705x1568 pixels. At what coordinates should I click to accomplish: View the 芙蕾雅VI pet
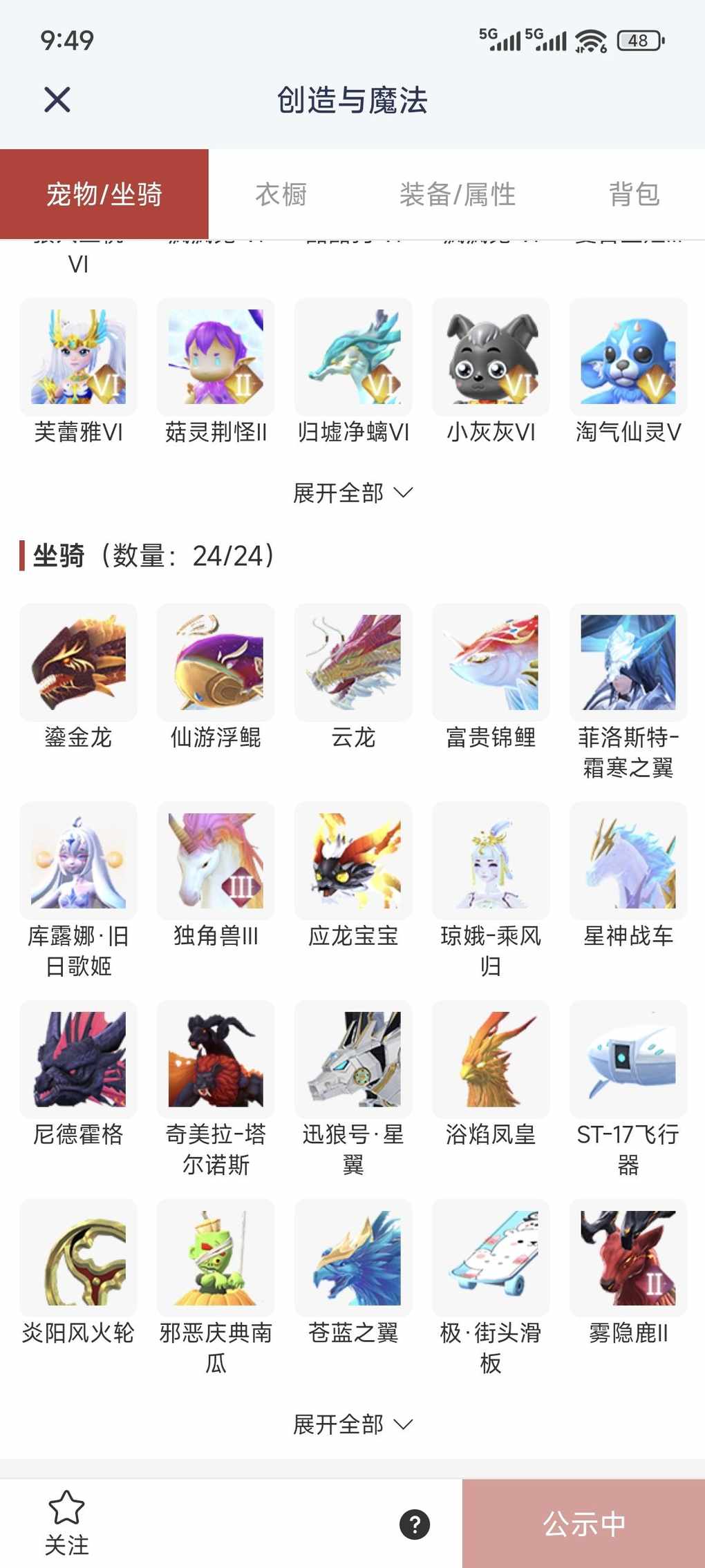coord(78,357)
